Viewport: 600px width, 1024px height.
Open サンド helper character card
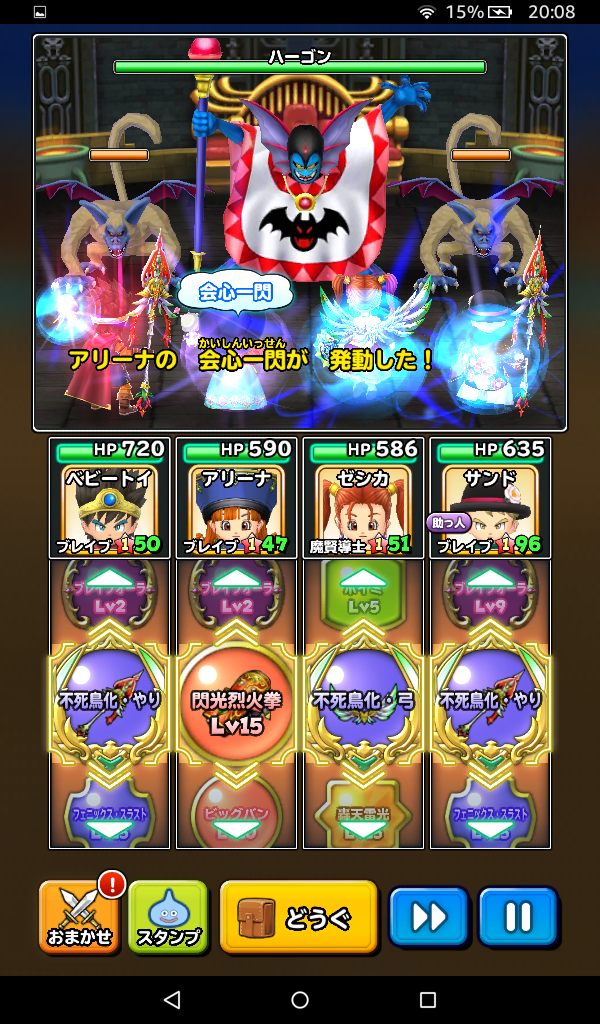[x=490, y=498]
